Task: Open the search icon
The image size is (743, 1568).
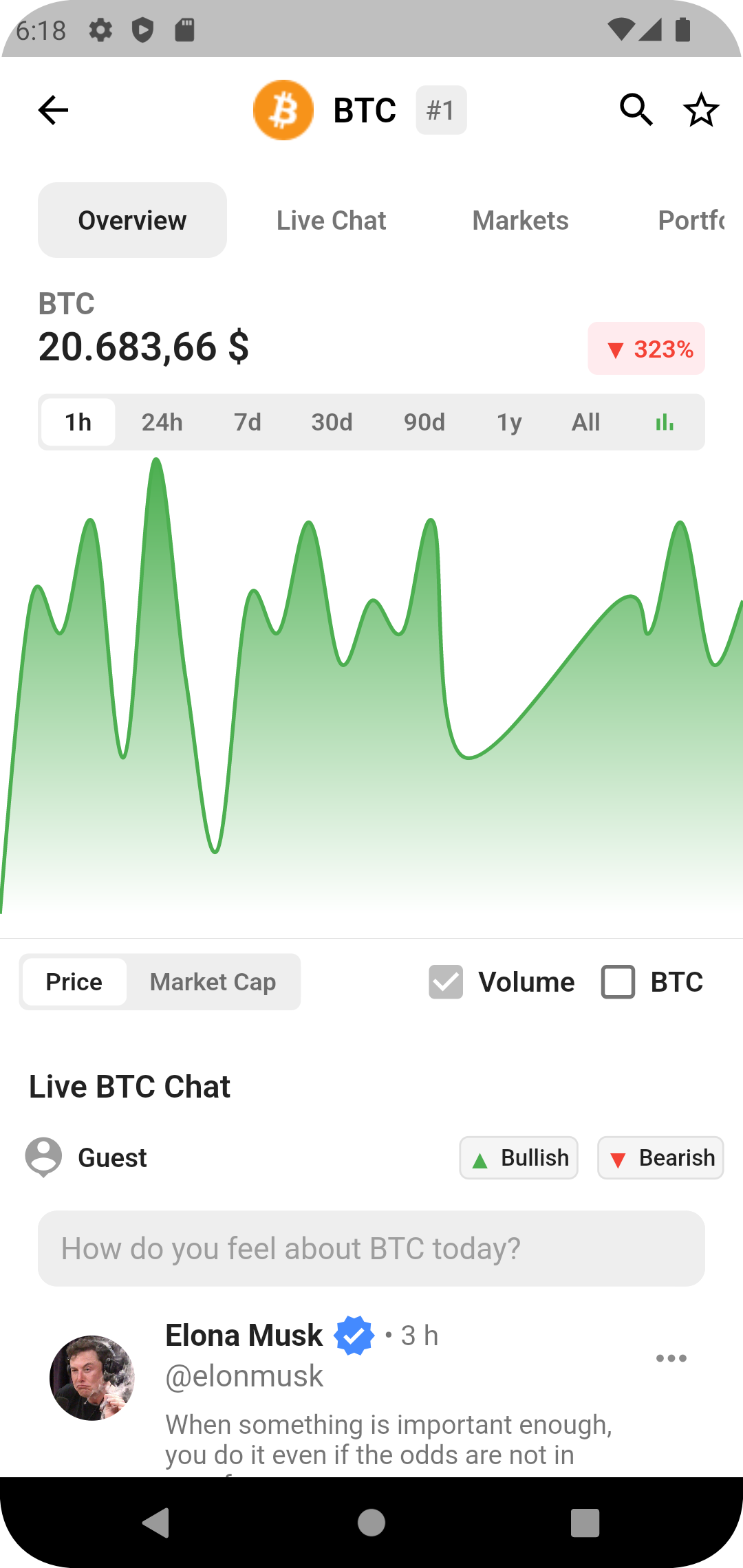Action: (635, 109)
